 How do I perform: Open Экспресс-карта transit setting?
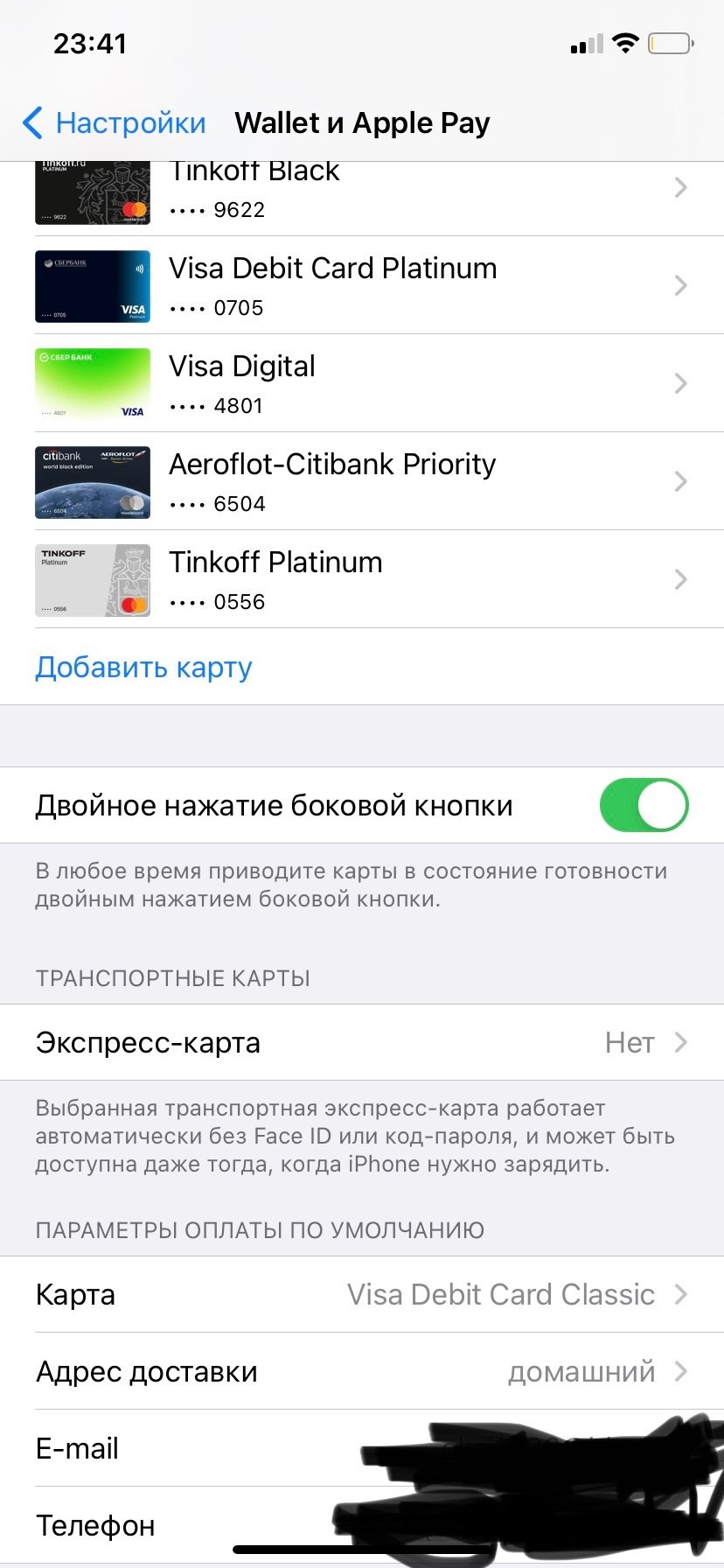[361, 1043]
